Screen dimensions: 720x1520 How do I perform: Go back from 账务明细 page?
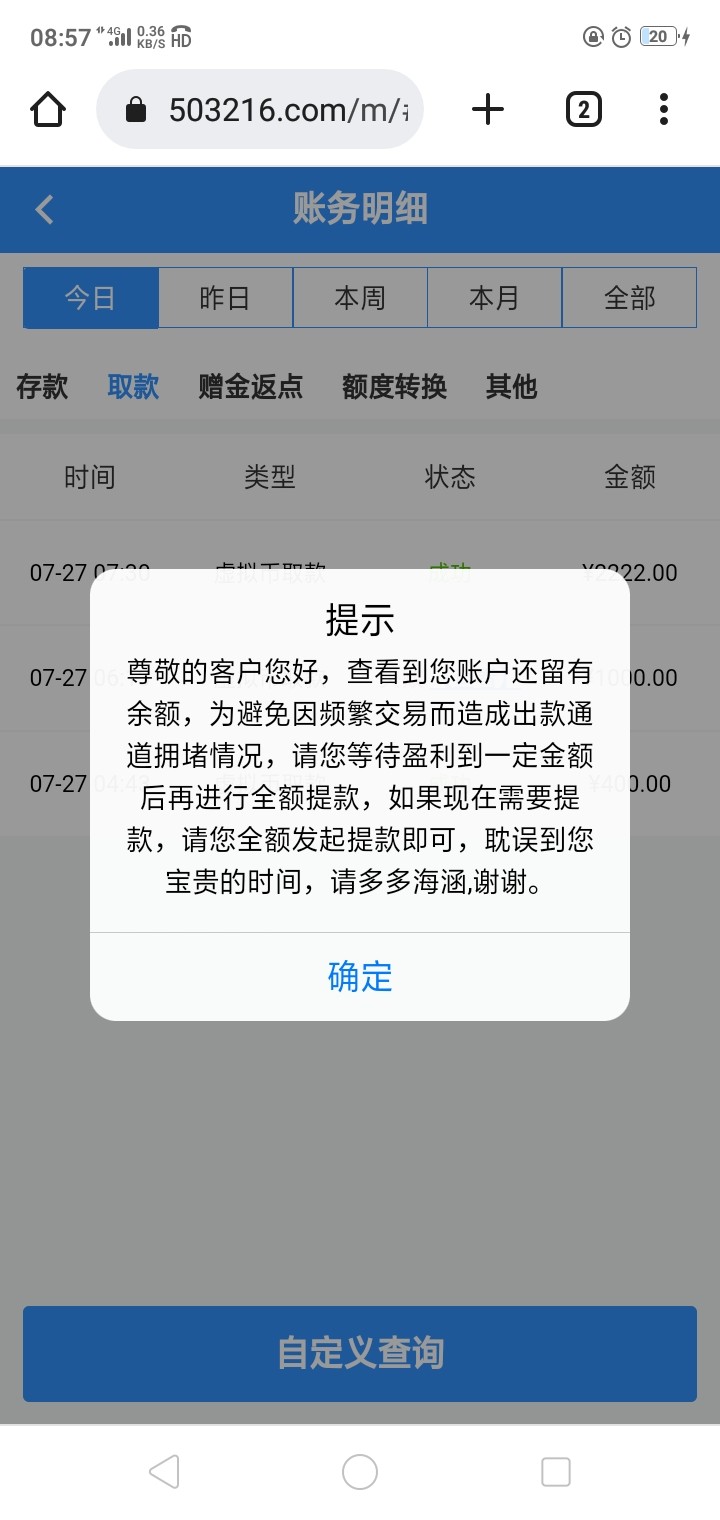pyautogui.click(x=44, y=209)
